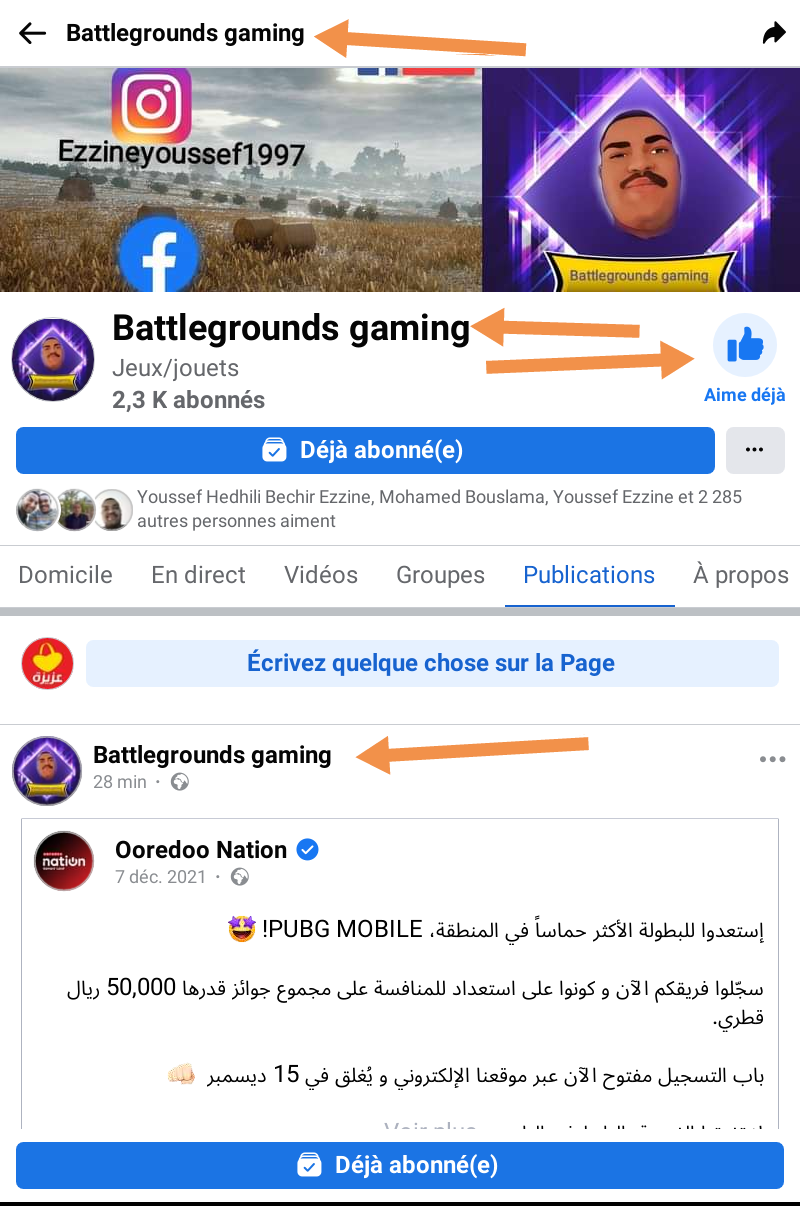Go back with the top-left arrow
This screenshot has width=800, height=1206.
point(33,33)
